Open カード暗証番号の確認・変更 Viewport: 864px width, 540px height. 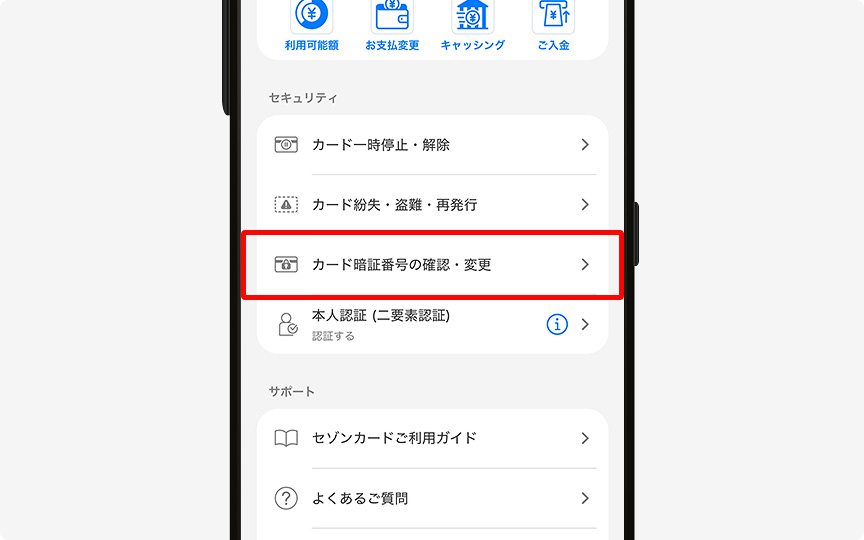(x=432, y=265)
